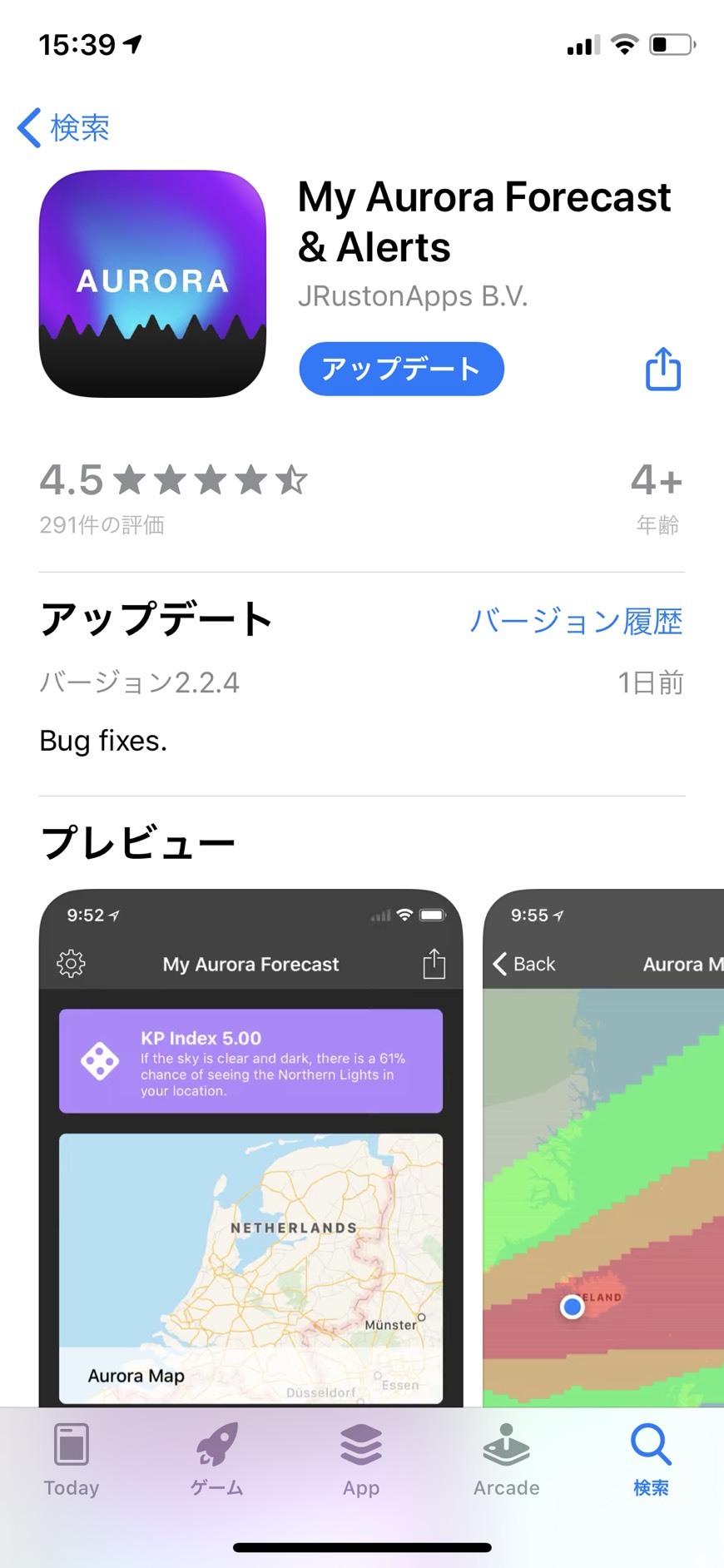
Task: Go back to 検索 results
Action: pos(64,128)
